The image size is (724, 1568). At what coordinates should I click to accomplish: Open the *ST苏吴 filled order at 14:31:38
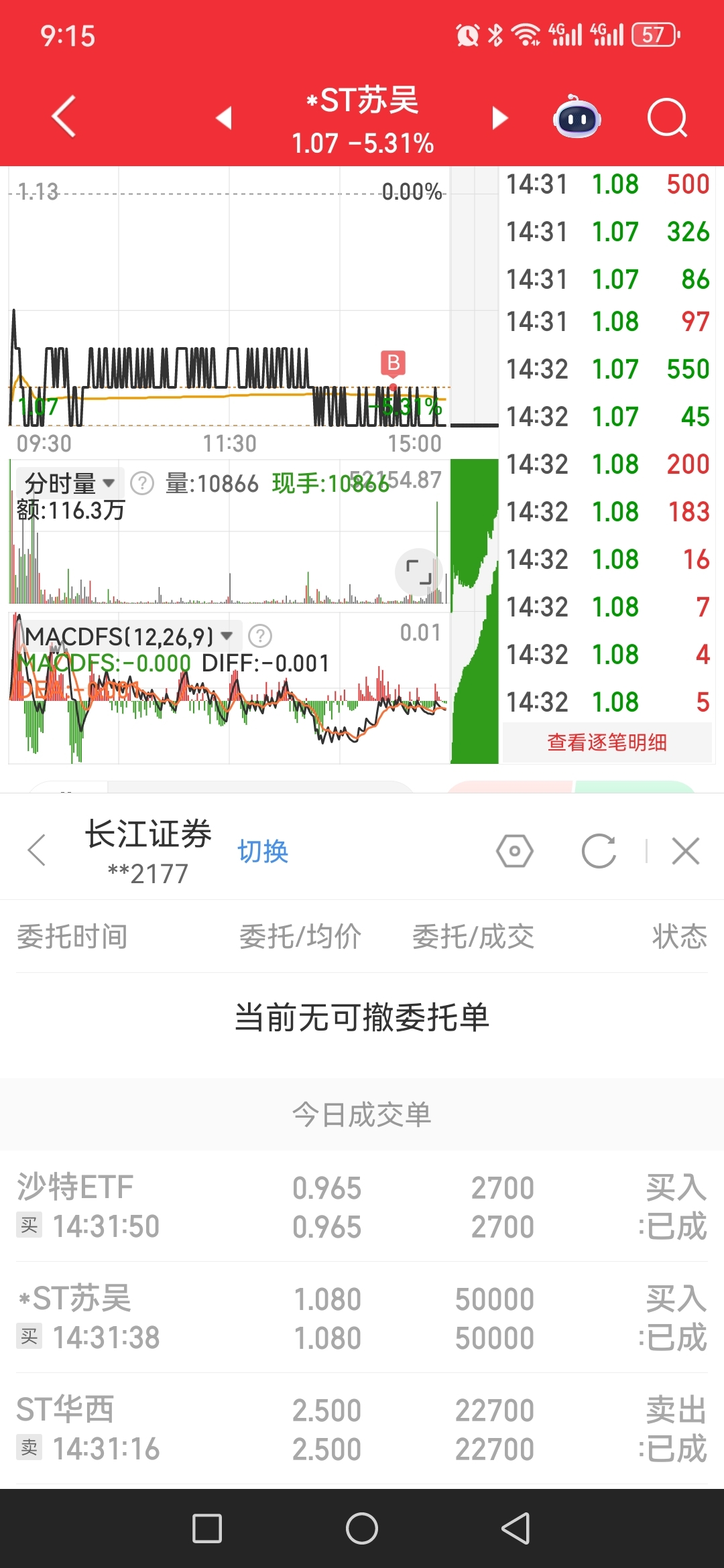(362, 1317)
